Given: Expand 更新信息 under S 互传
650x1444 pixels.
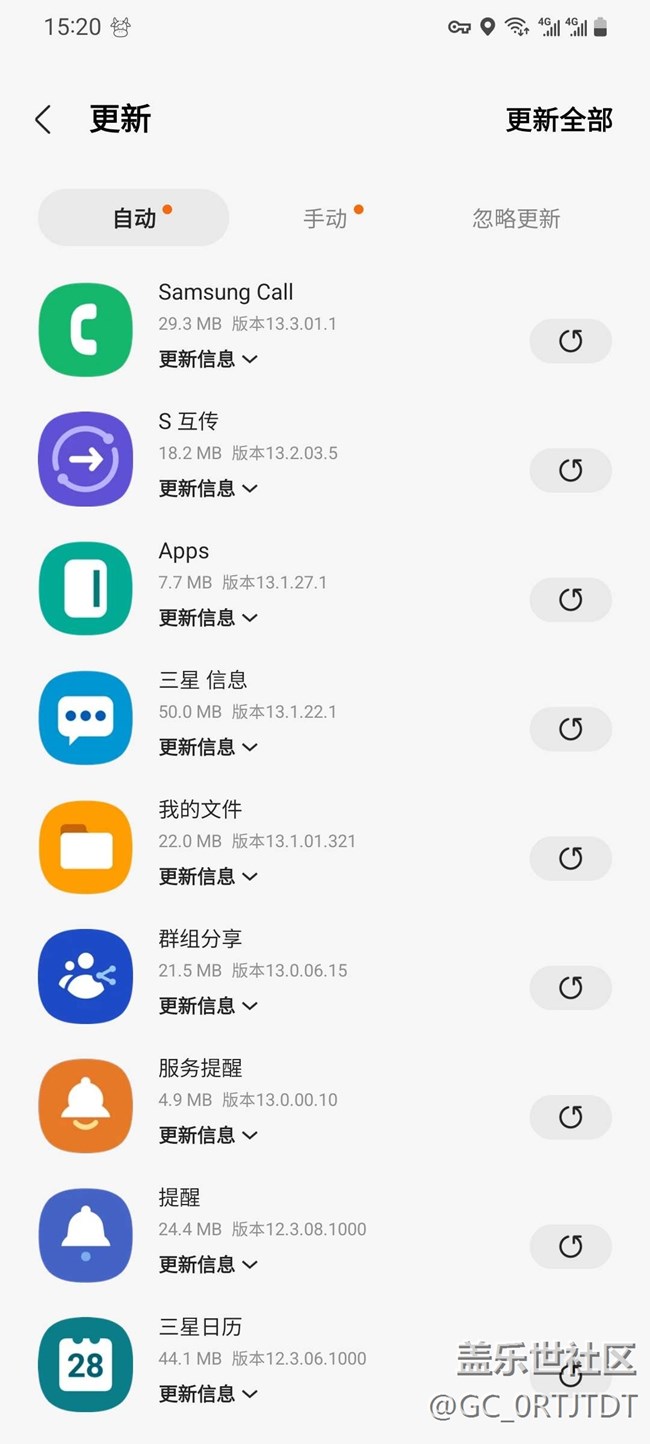Looking at the screenshot, I should [x=208, y=488].
